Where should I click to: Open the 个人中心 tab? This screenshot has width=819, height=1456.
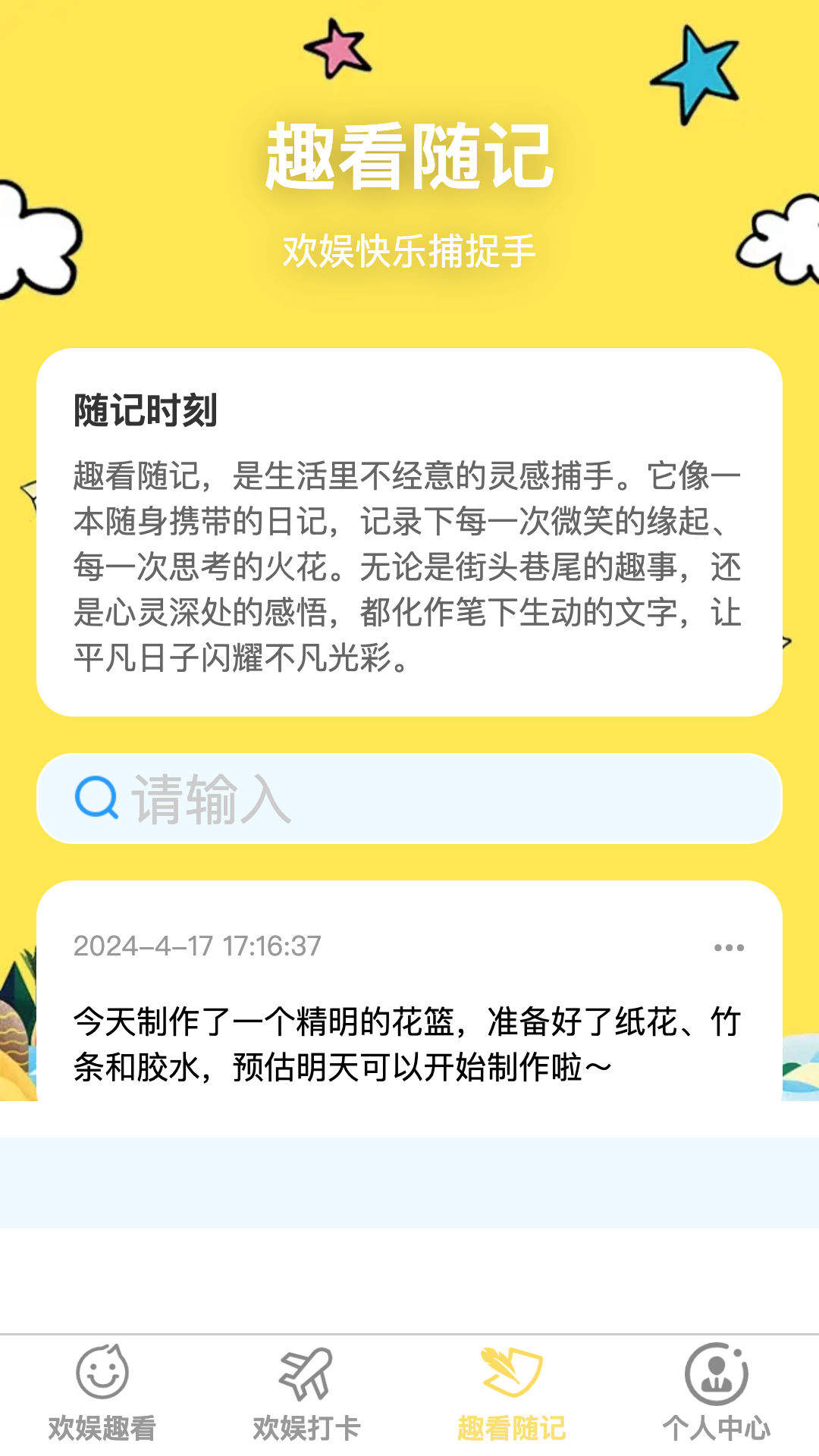point(717,1394)
